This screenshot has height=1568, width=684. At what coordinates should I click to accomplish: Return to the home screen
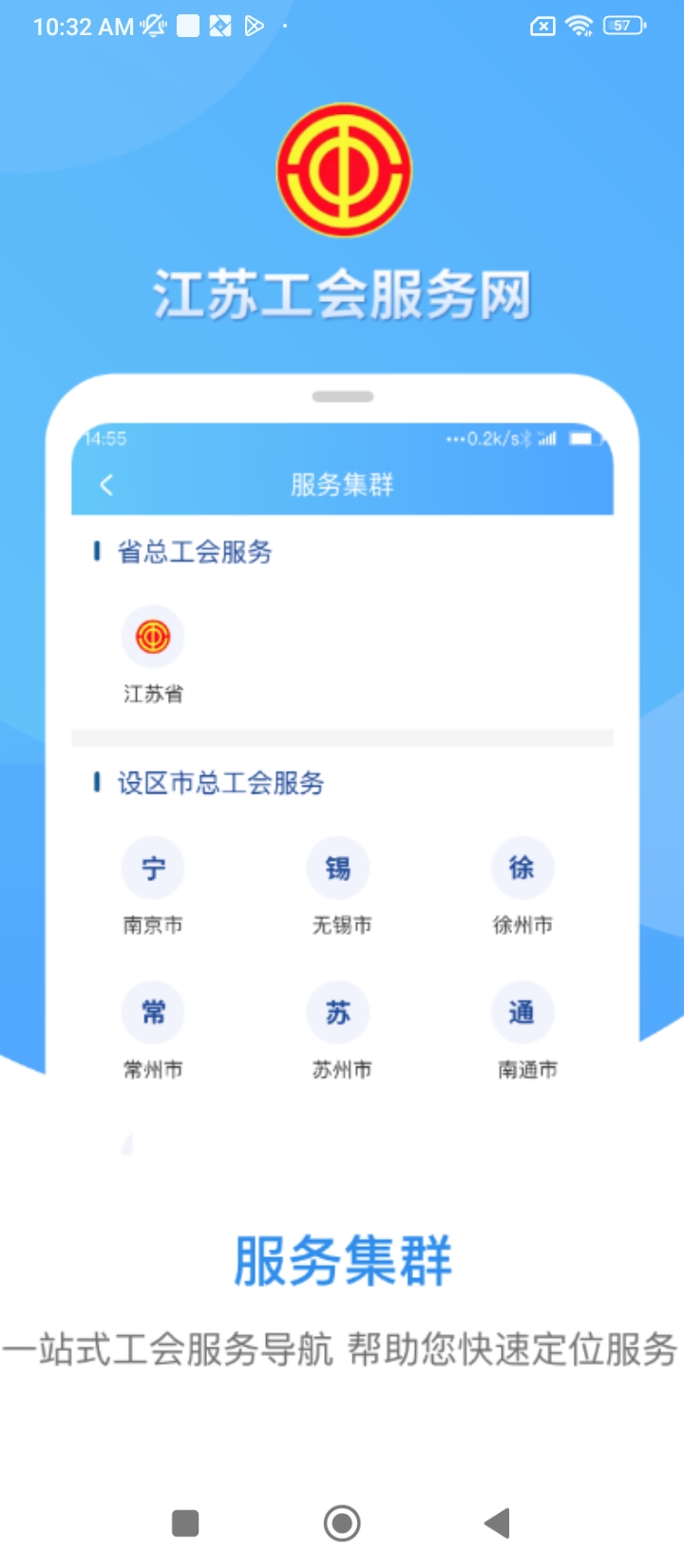click(342, 1523)
